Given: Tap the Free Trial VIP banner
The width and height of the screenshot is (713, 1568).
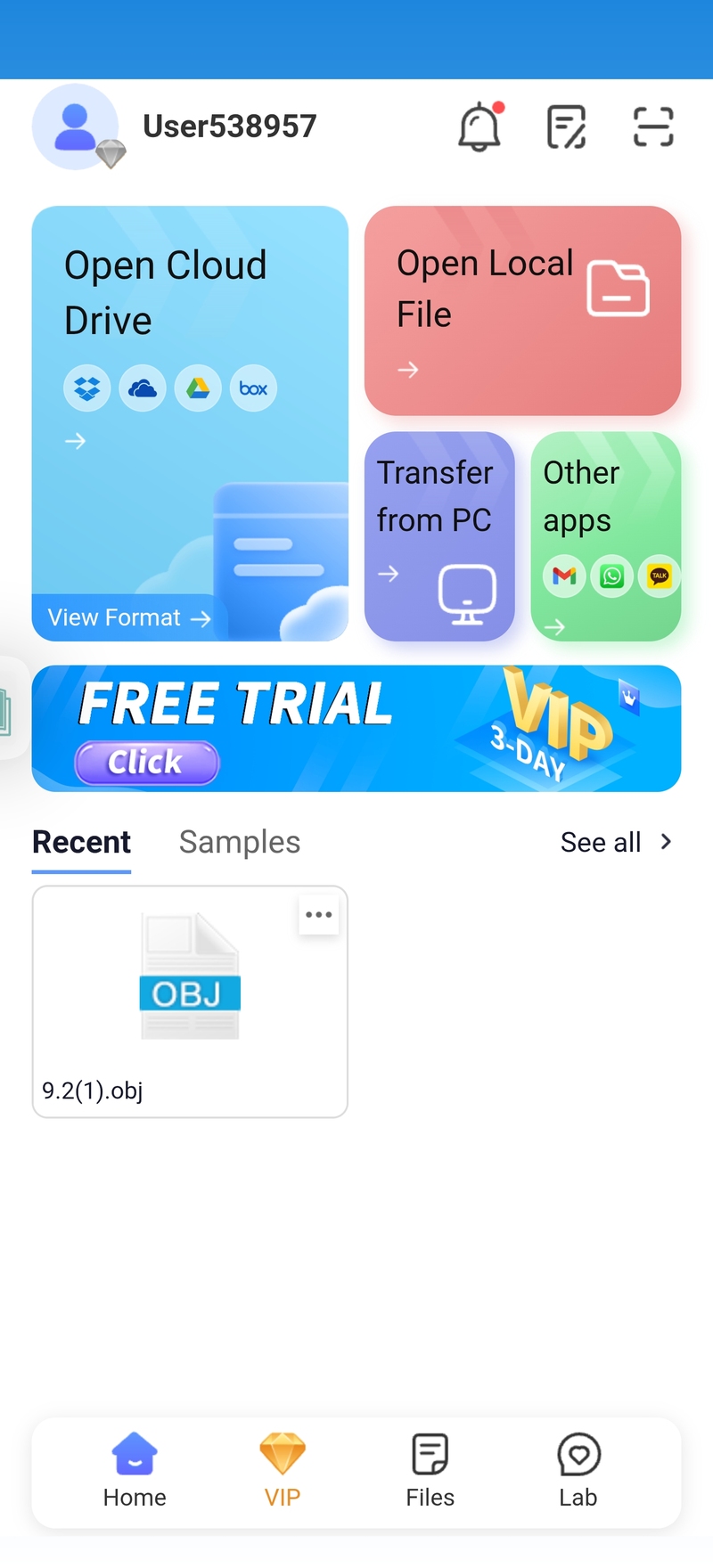Looking at the screenshot, I should [356, 728].
